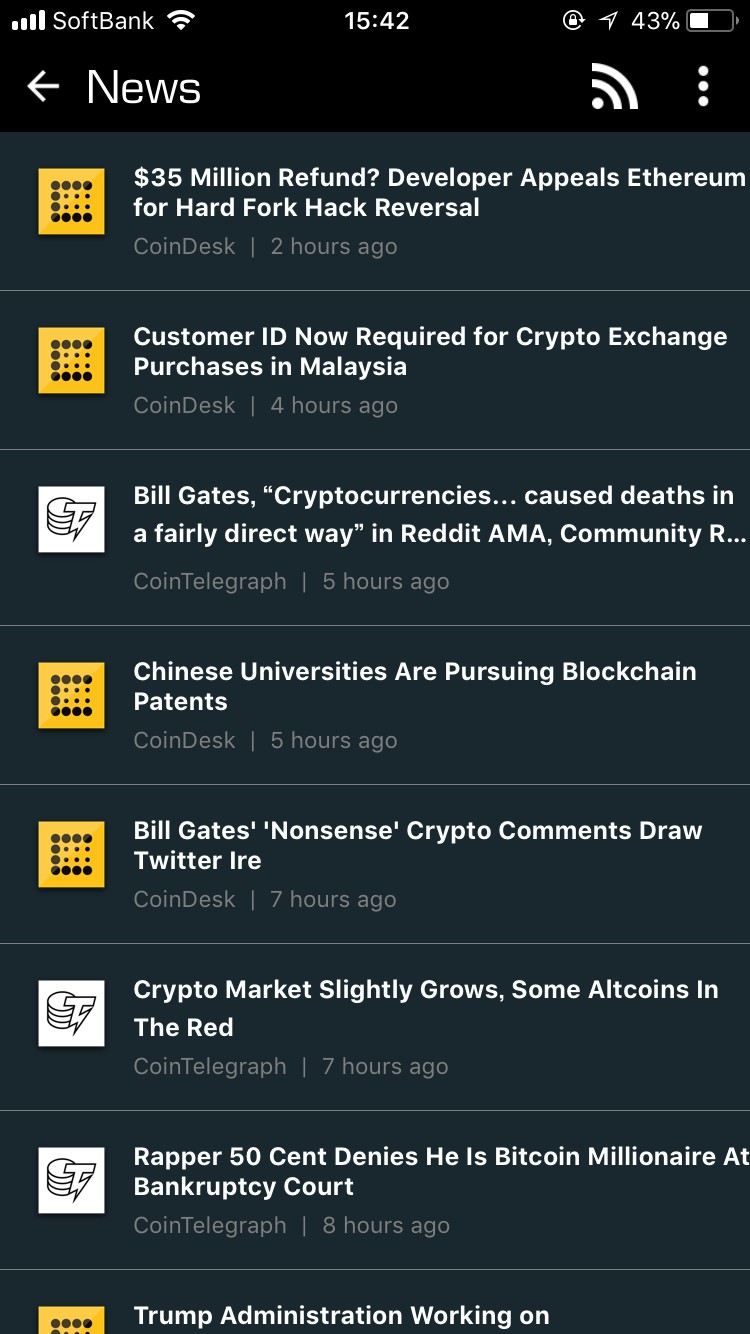Open the three-dot overflow menu
Image resolution: width=750 pixels, height=1334 pixels.
[703, 87]
